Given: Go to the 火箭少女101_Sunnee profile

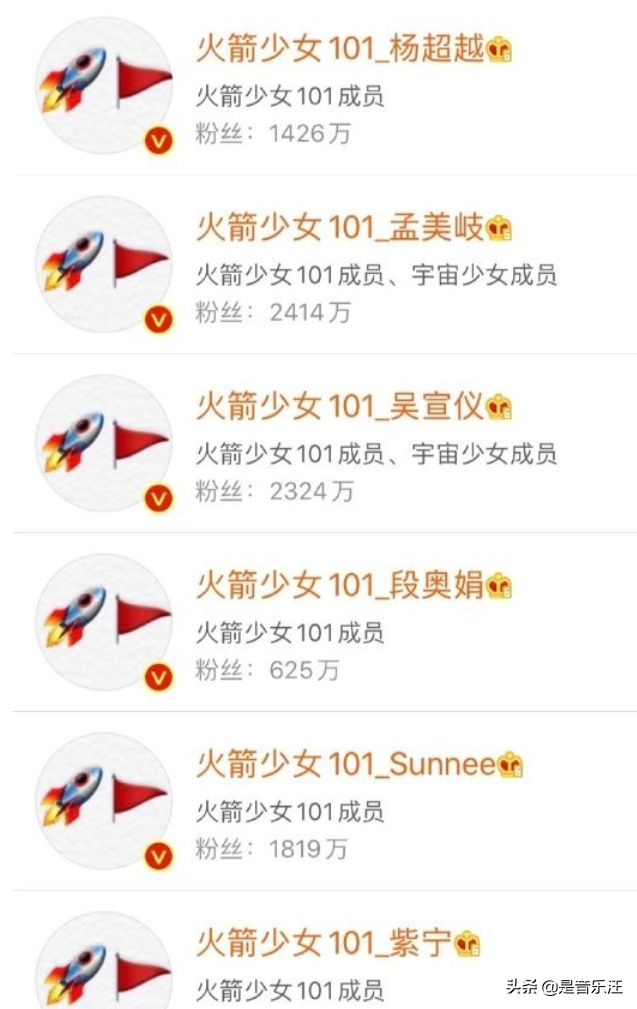Looking at the screenshot, I should [x=345, y=765].
